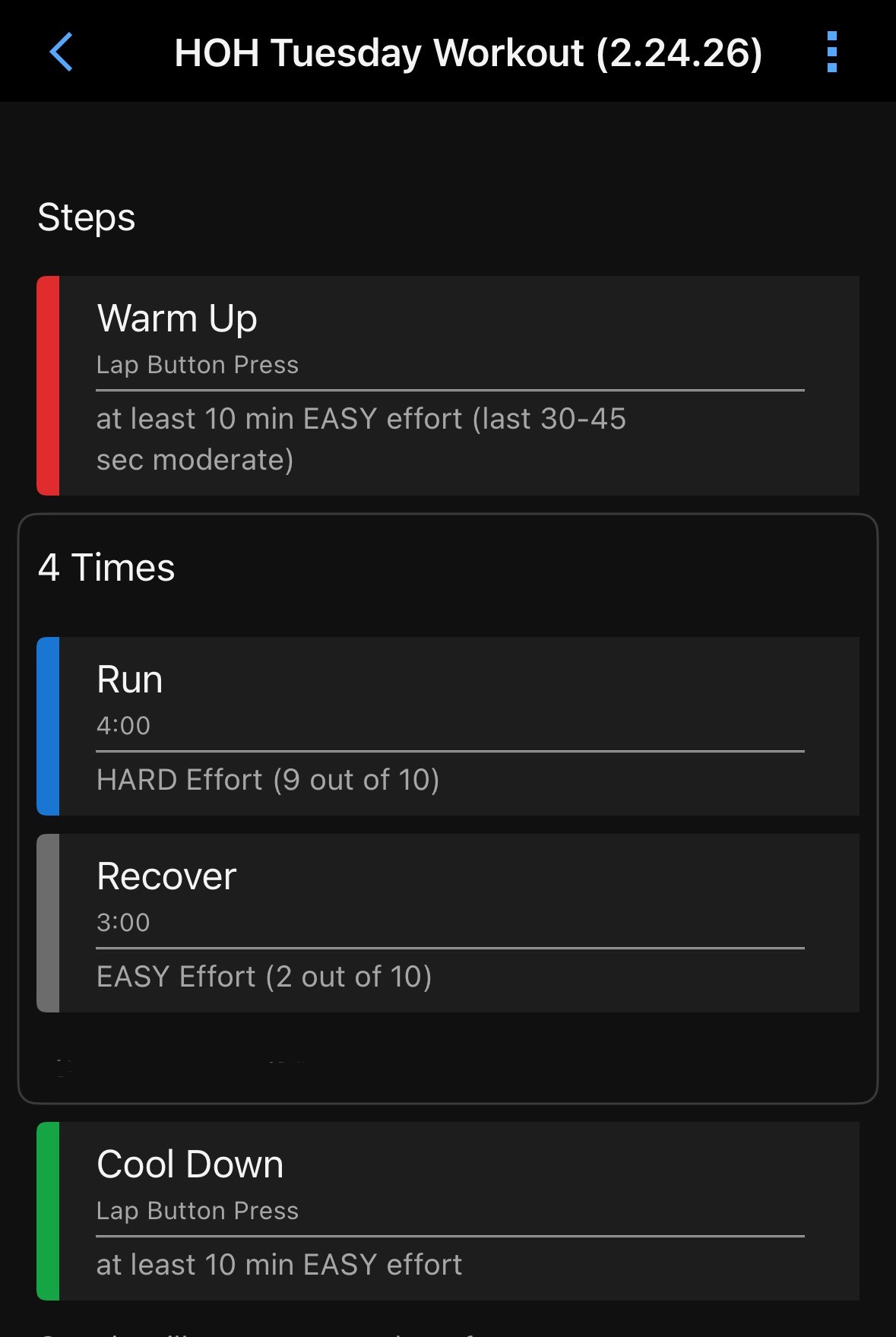This screenshot has height=1337, width=896.
Task: Select the Recover 3:00 step
Action: 448,923
